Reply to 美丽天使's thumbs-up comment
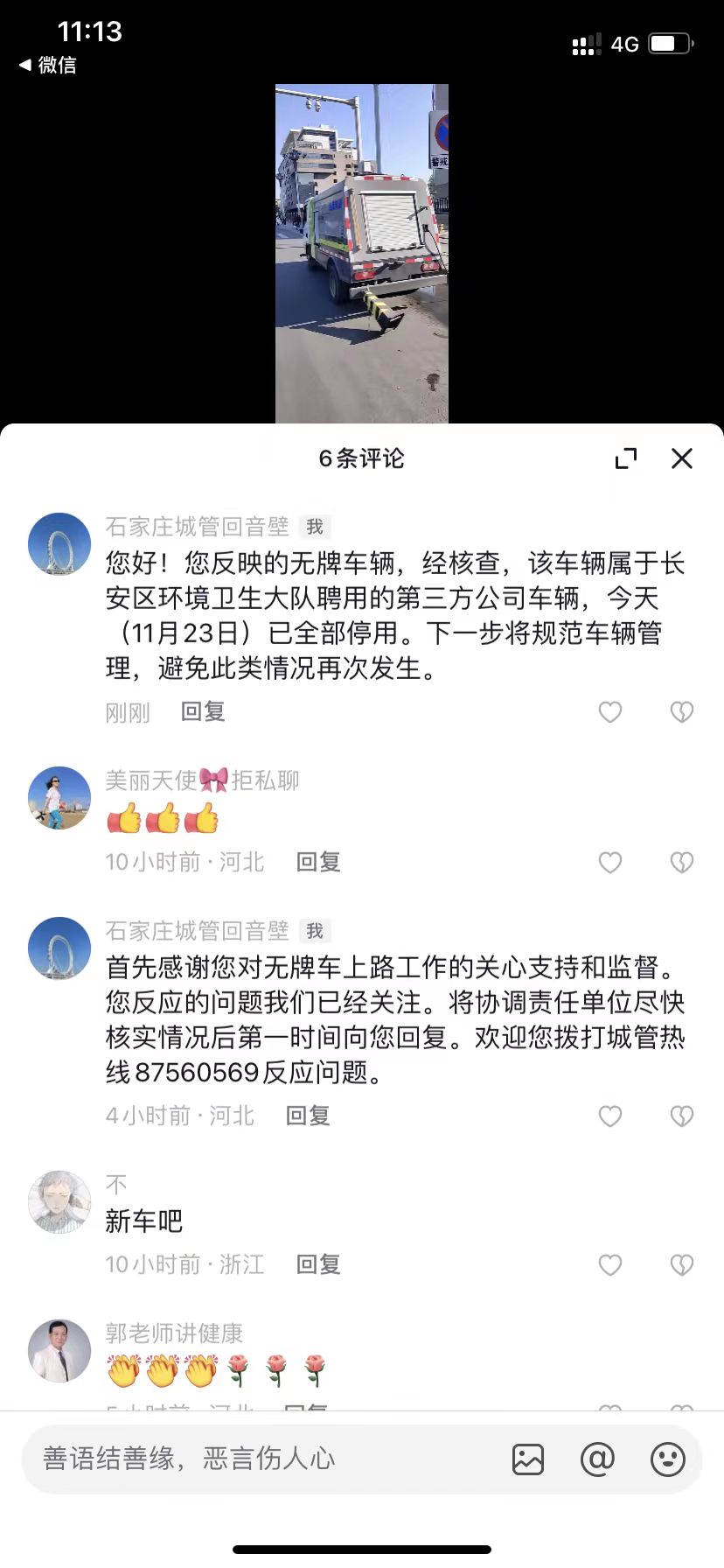The height and width of the screenshot is (1568, 724). 318,863
